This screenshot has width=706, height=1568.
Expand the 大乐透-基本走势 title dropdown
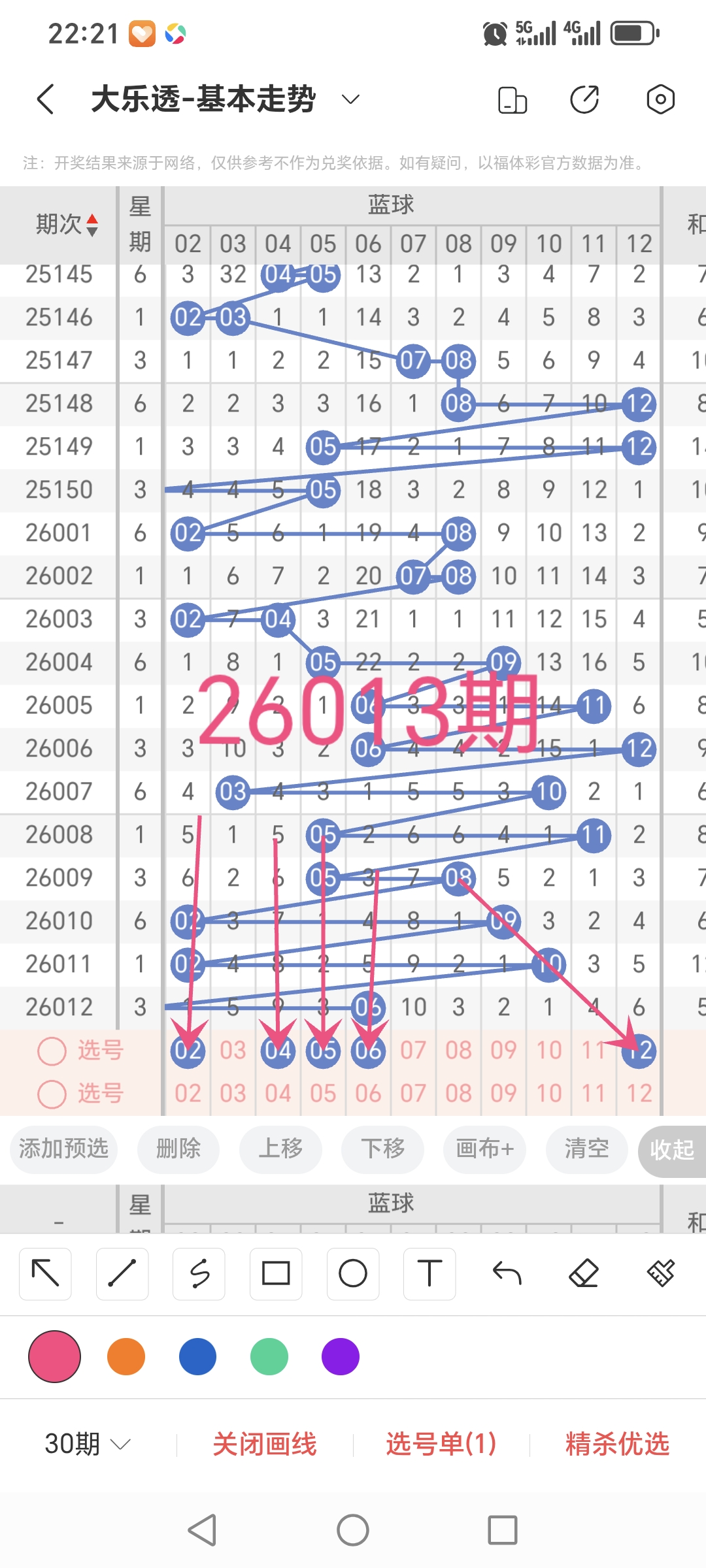pyautogui.click(x=351, y=99)
